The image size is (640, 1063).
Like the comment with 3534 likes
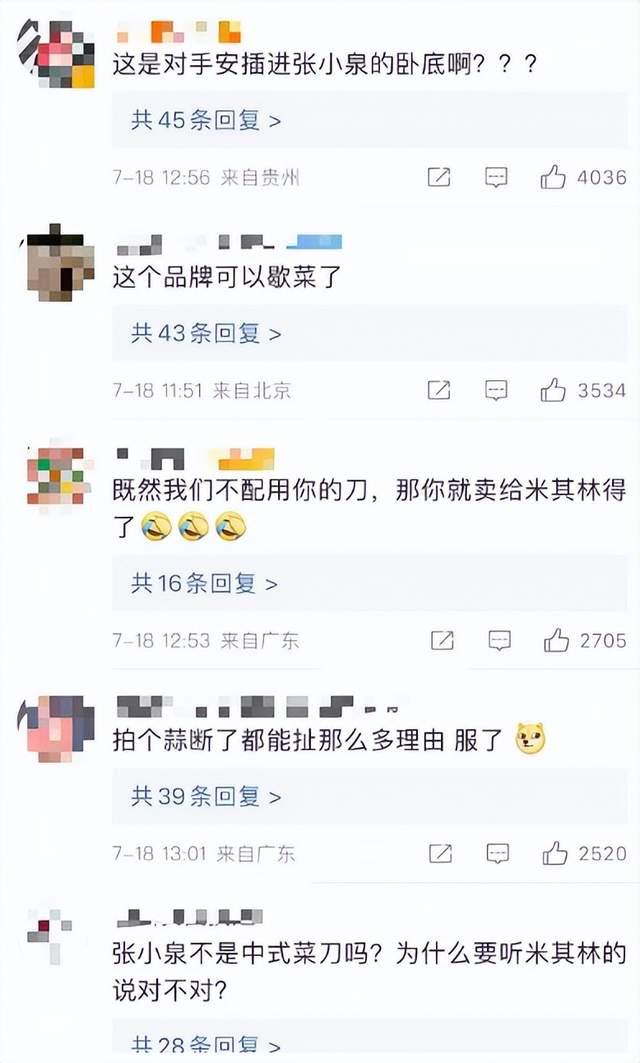[x=553, y=390]
